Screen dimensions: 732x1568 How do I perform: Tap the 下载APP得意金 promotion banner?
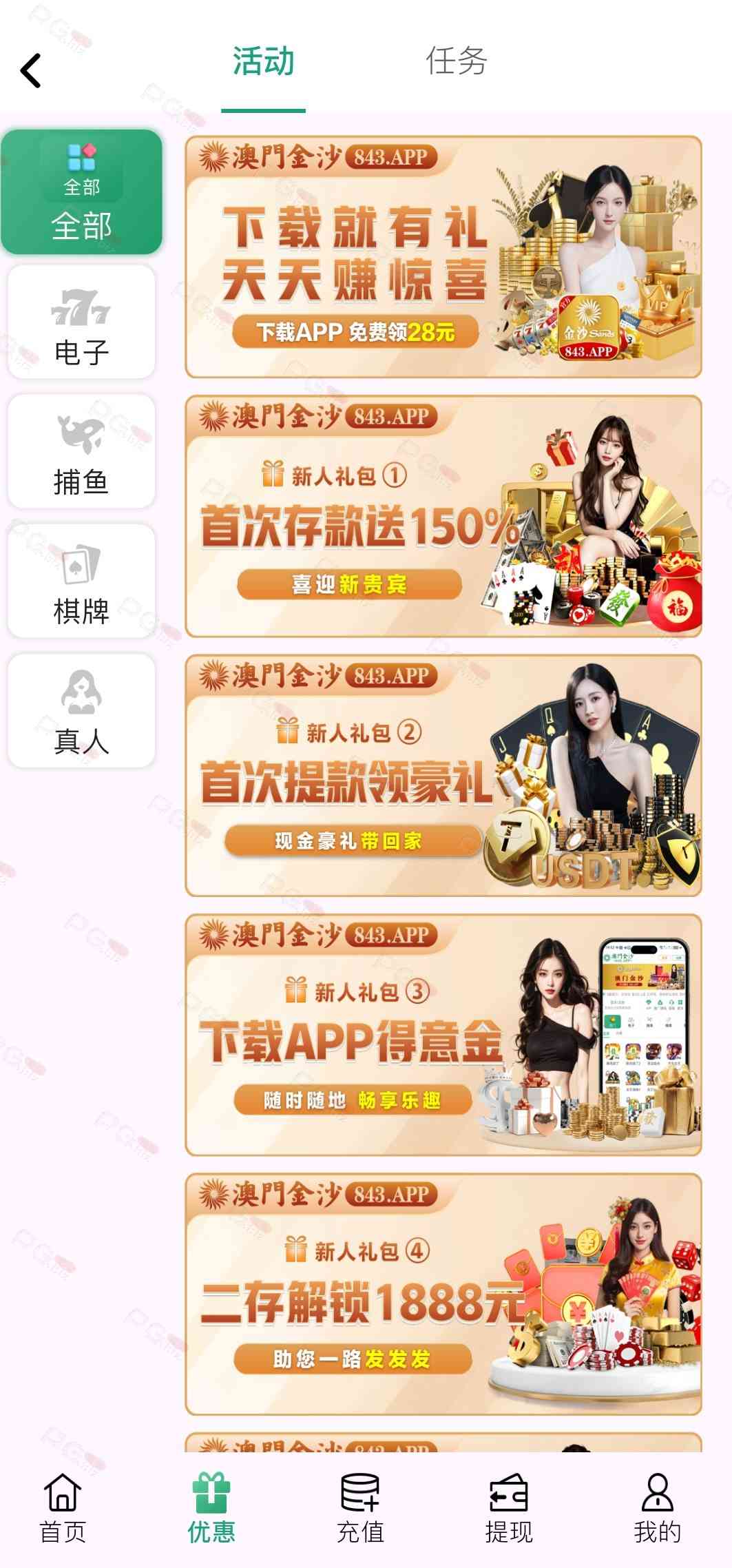(443, 1035)
